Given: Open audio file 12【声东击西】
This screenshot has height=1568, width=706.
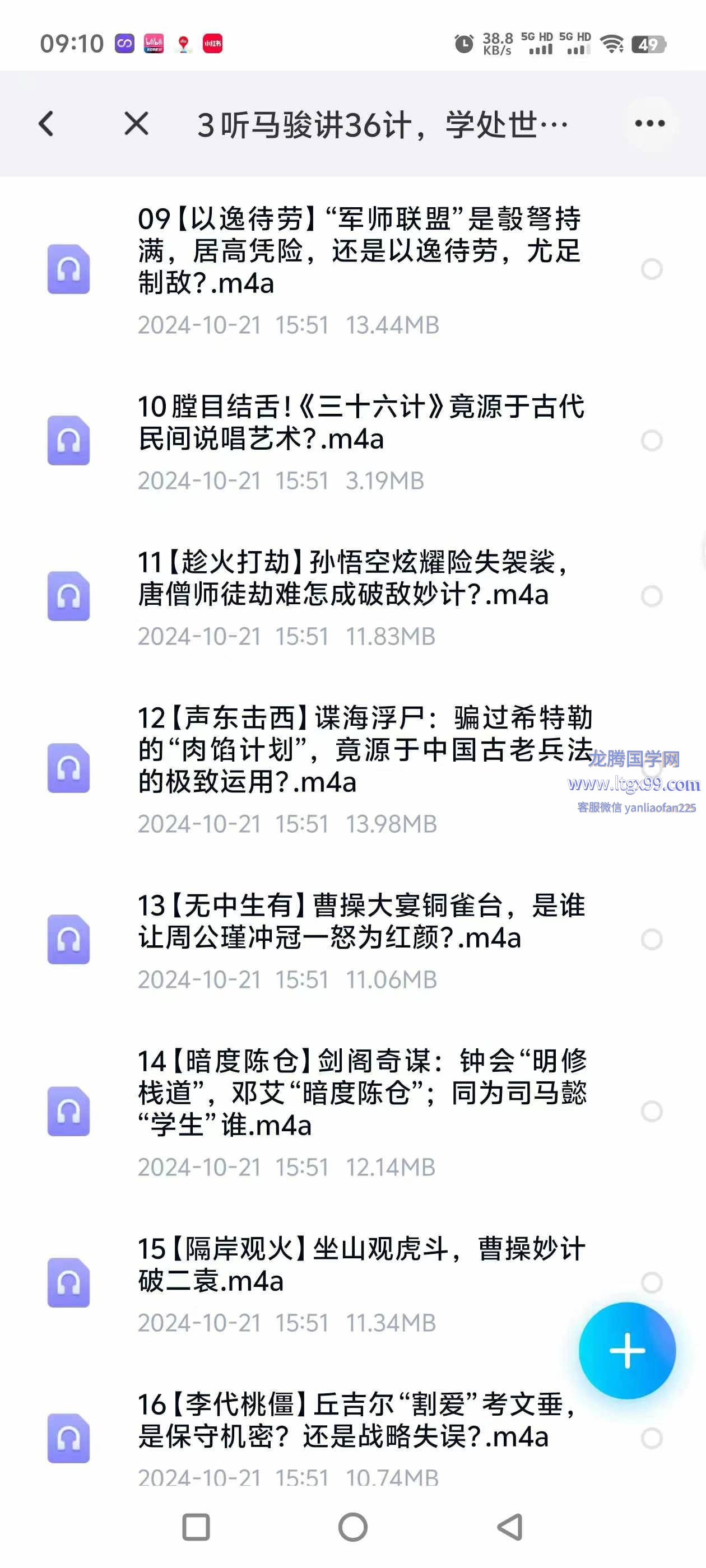Looking at the screenshot, I should pyautogui.click(x=352, y=769).
